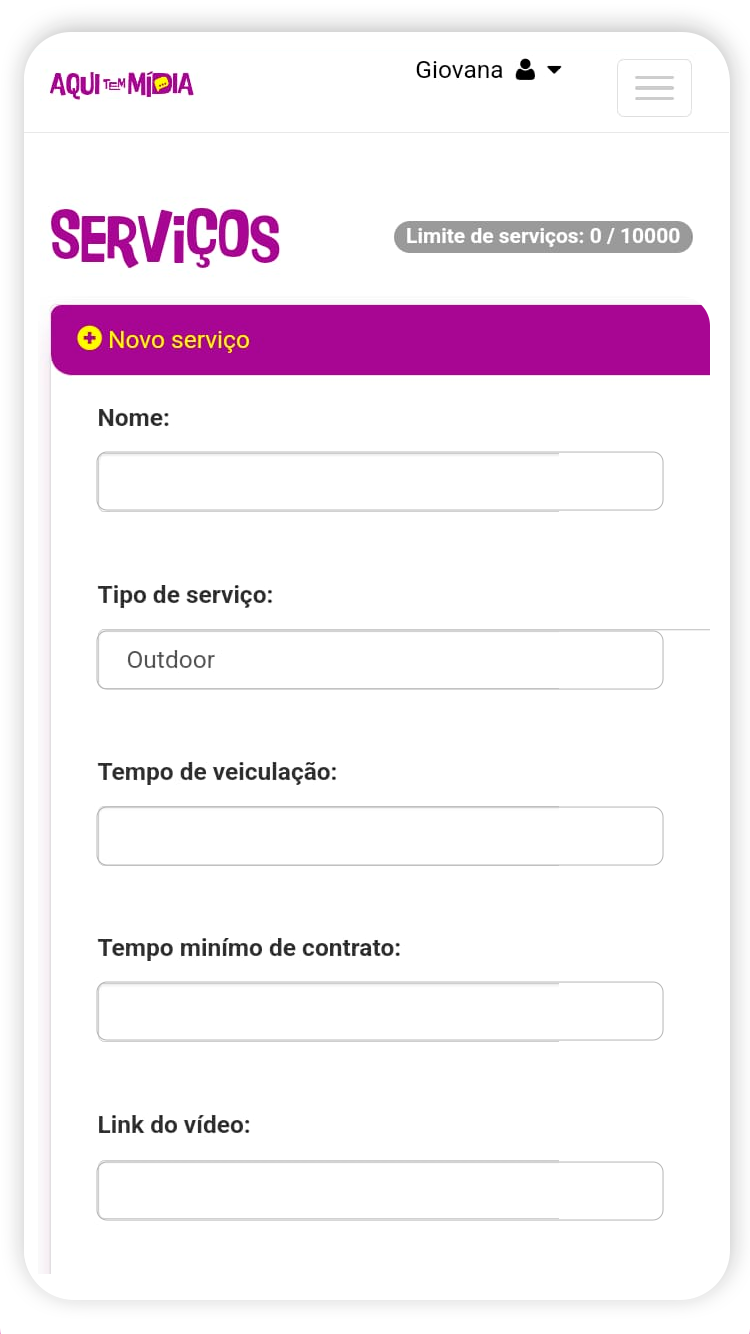The image size is (750, 1334).
Task: Select the Tempo de veiculação field
Action: (380, 836)
